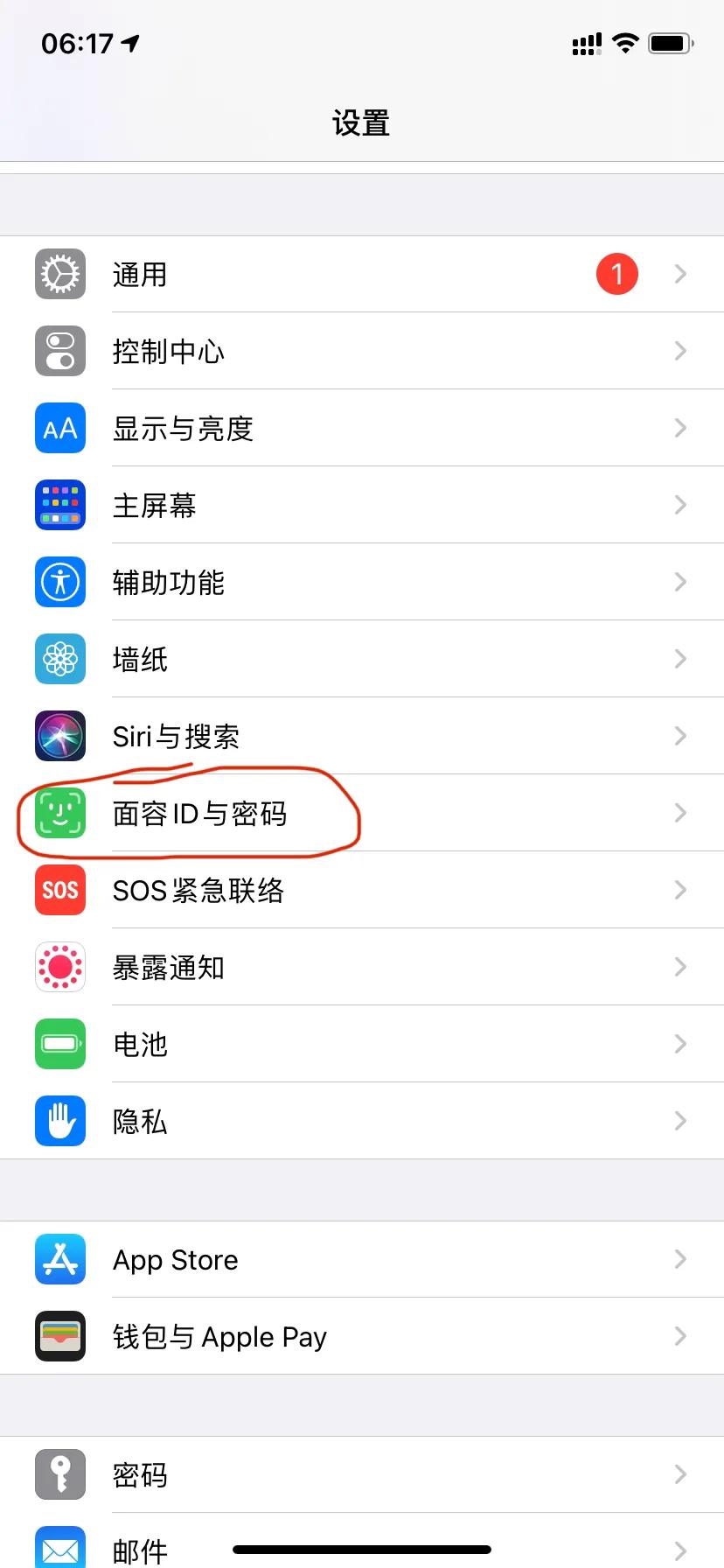
Task: Tap the green 面容ID Face ID icon
Action: 59,813
